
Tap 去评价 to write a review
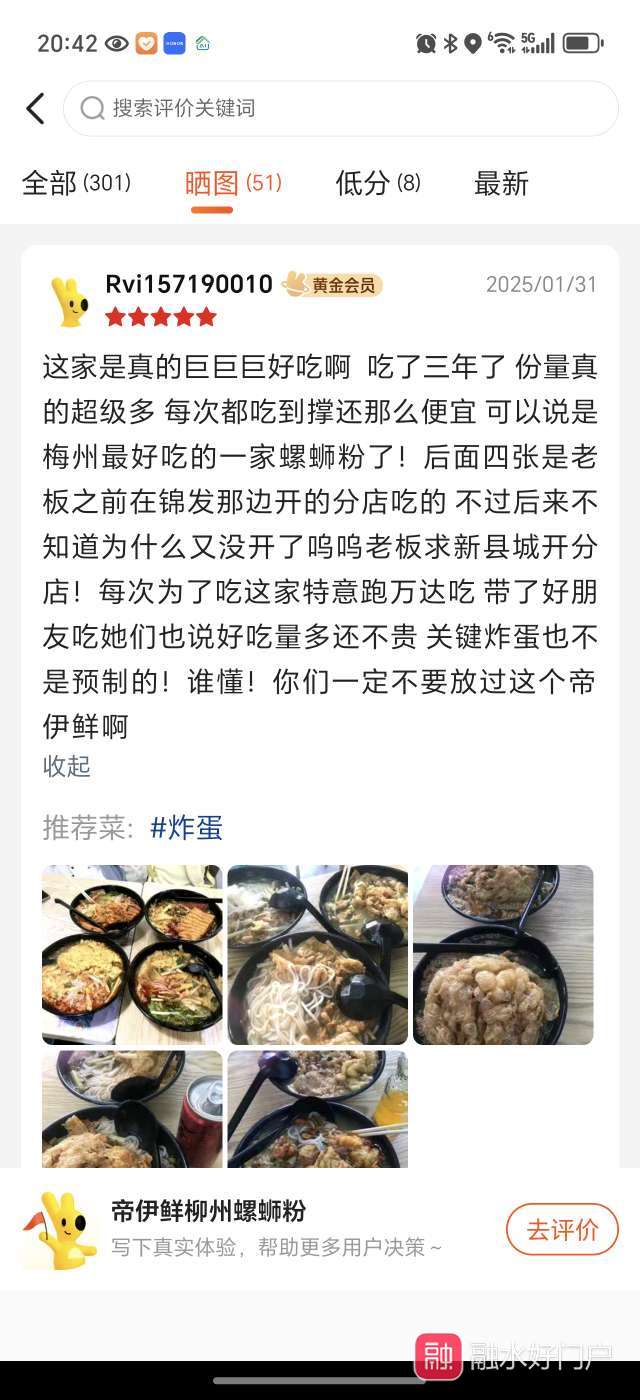562,1229
